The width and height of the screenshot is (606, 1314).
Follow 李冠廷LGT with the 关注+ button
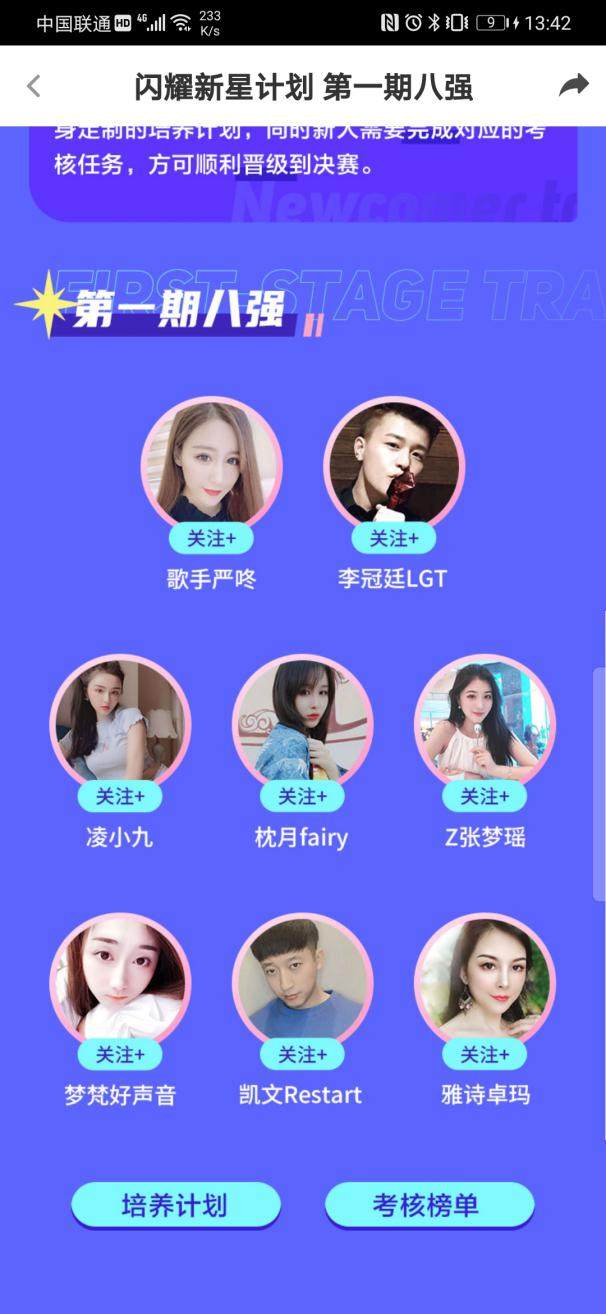[x=394, y=539]
